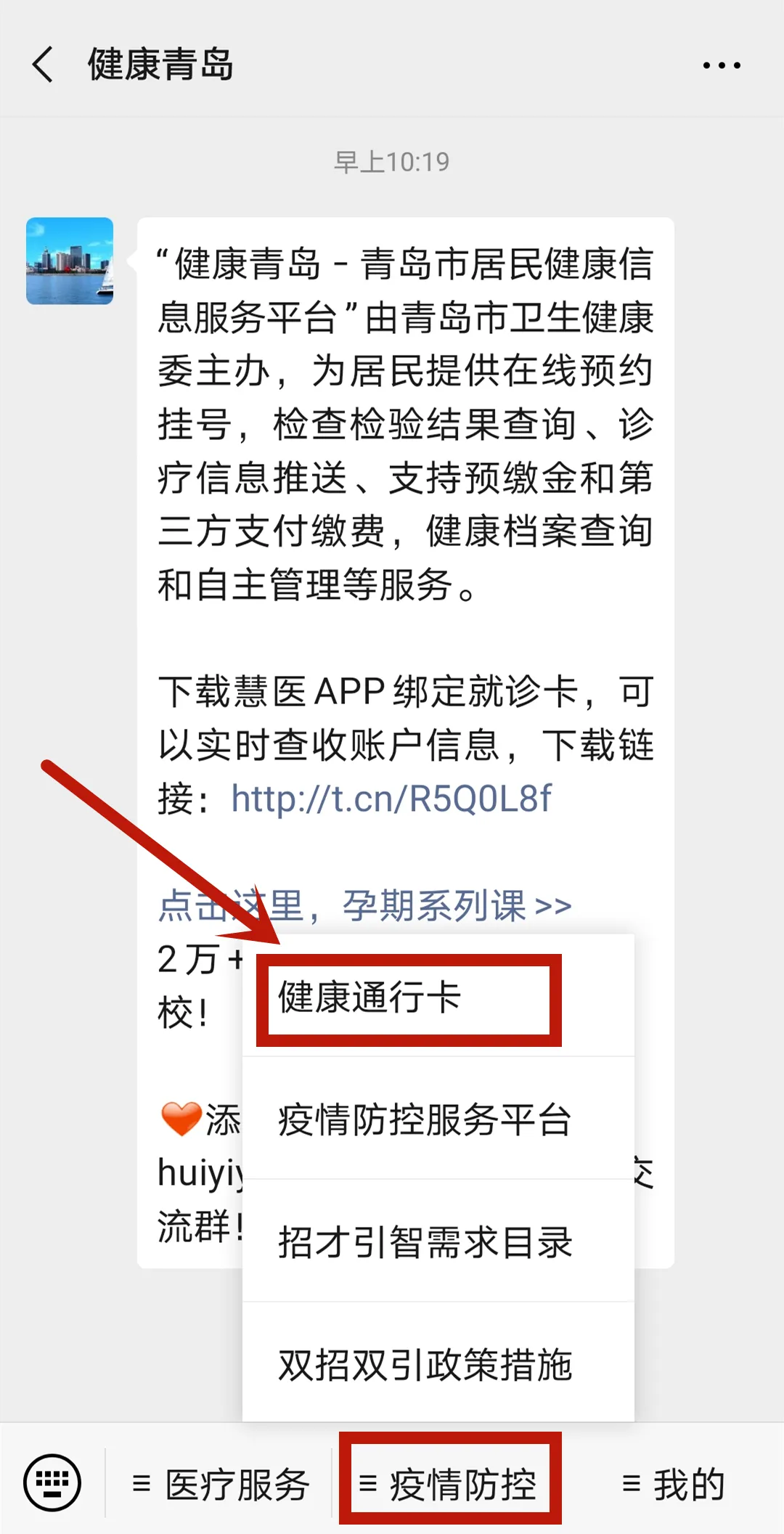This screenshot has height=1534, width=784.
Task: Collapse the 疫情防控 bottom menu
Action: point(449,1484)
